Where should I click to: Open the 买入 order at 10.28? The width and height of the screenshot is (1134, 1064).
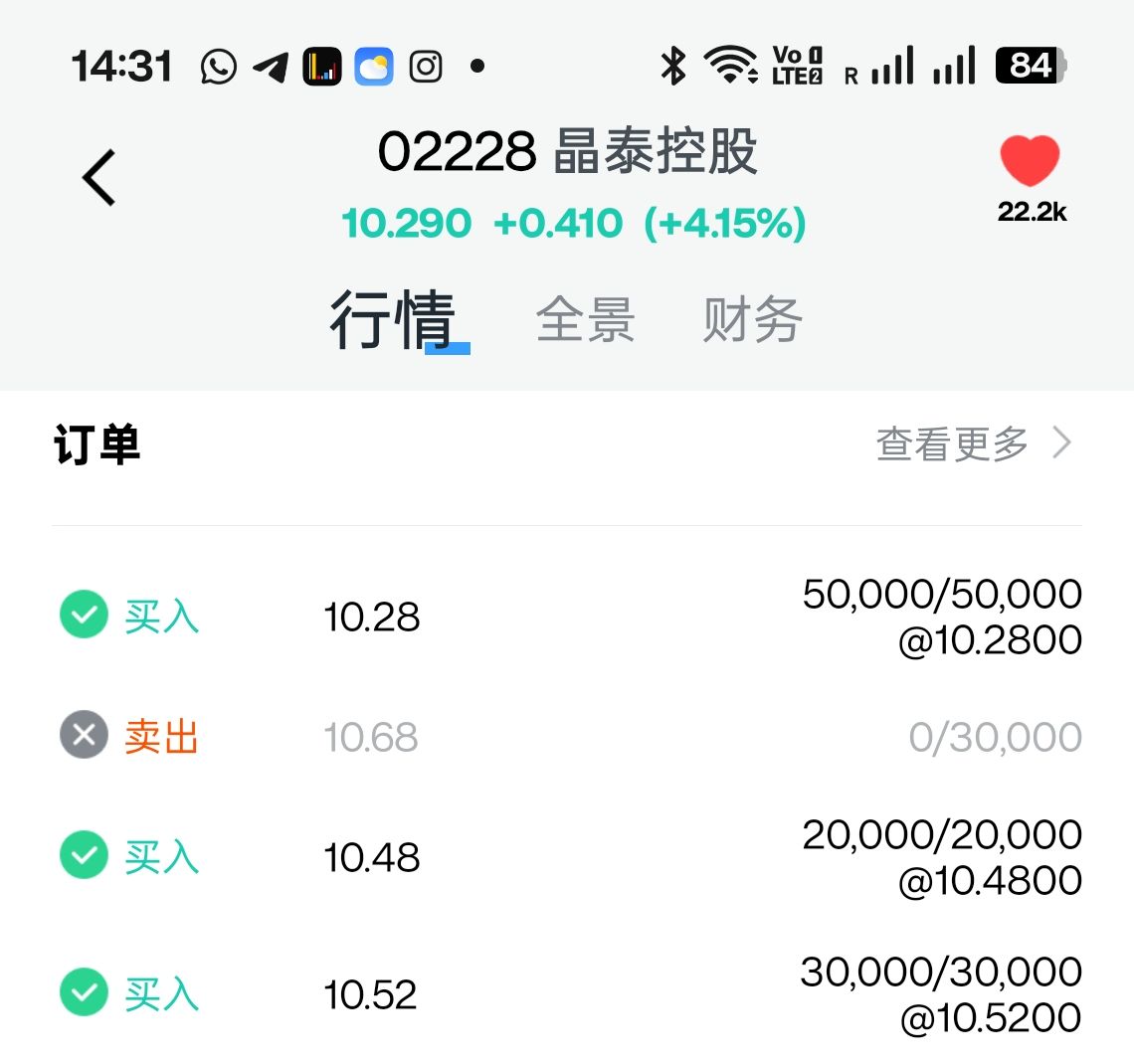tap(567, 617)
